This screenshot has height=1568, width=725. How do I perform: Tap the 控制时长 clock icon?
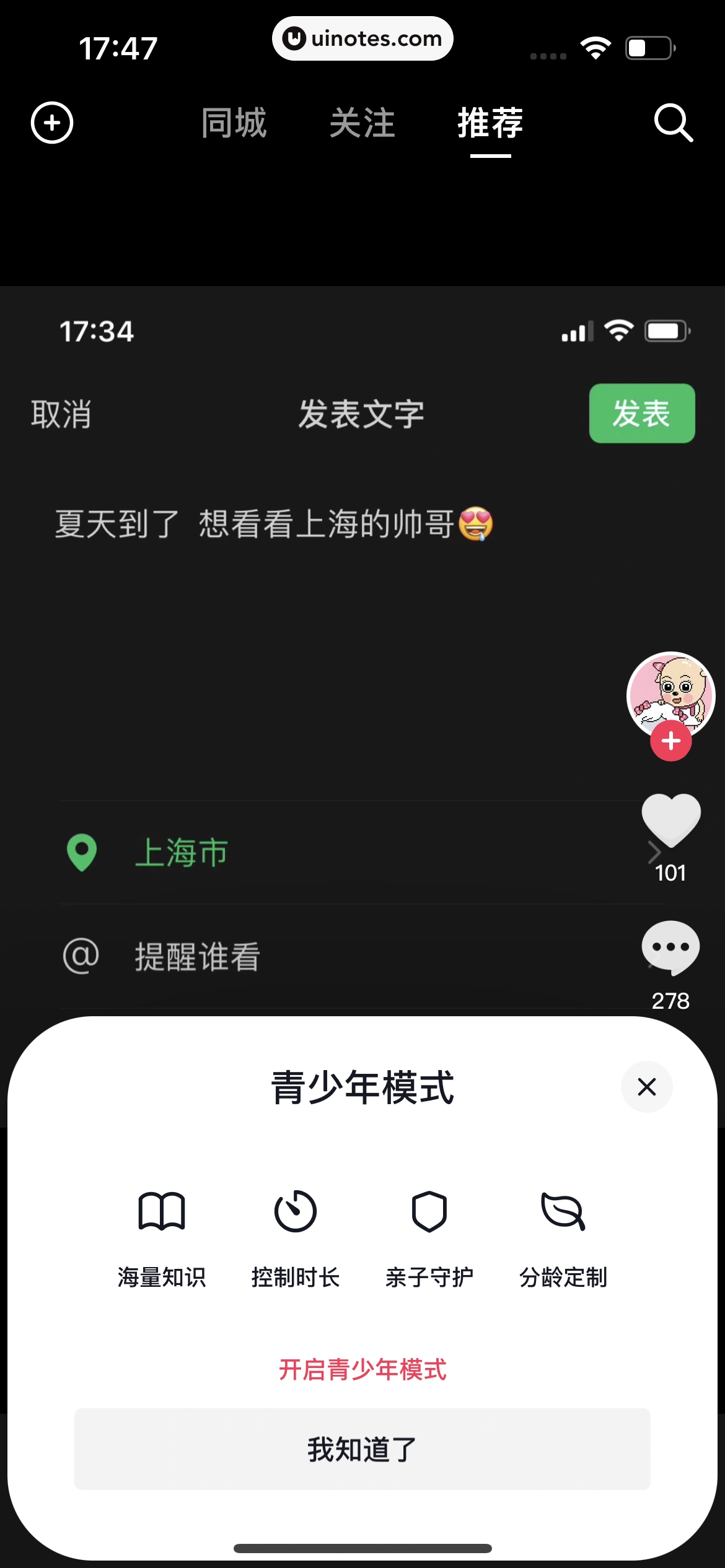pos(296,1211)
